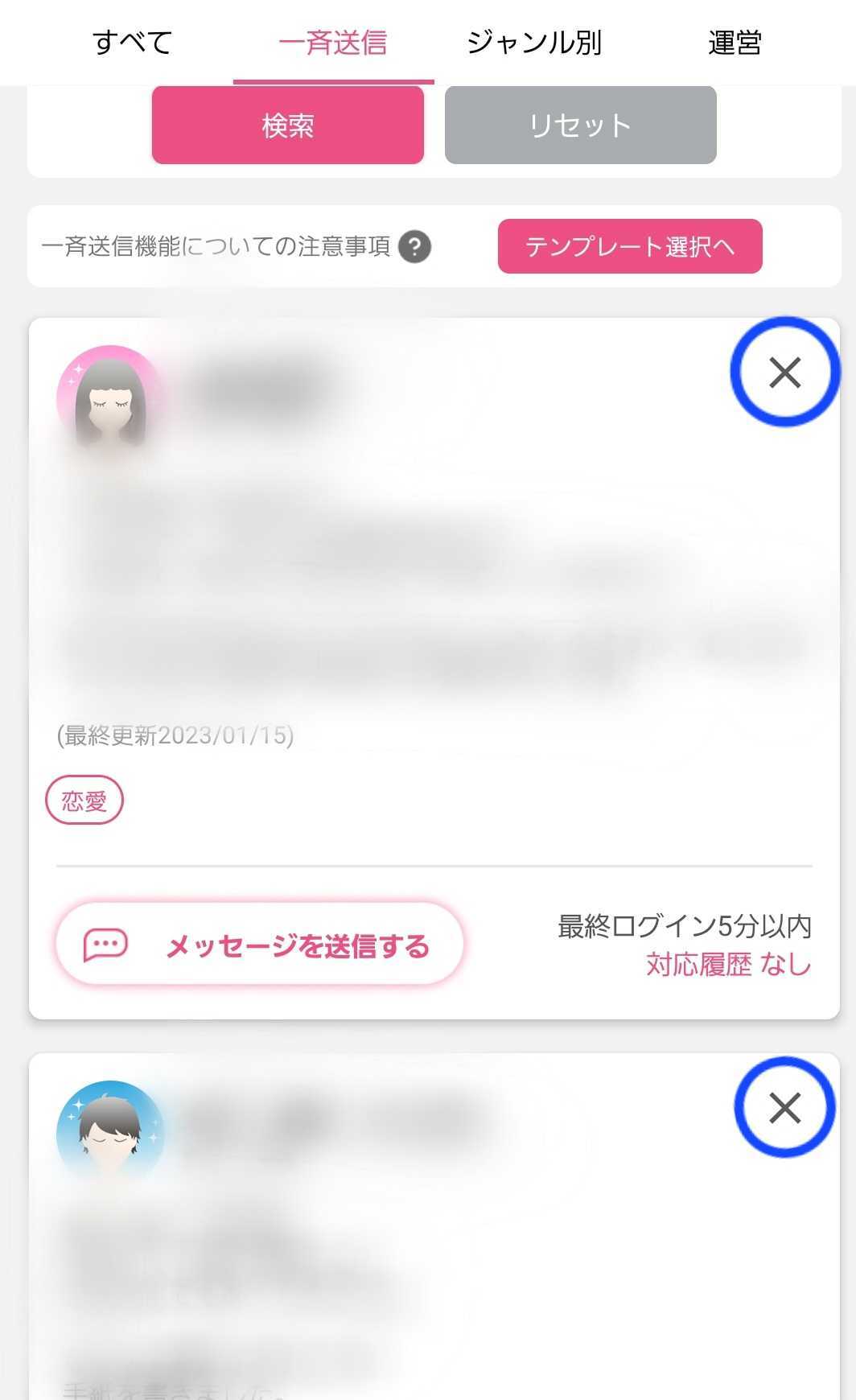Select the 一斉送信 tab

333,42
